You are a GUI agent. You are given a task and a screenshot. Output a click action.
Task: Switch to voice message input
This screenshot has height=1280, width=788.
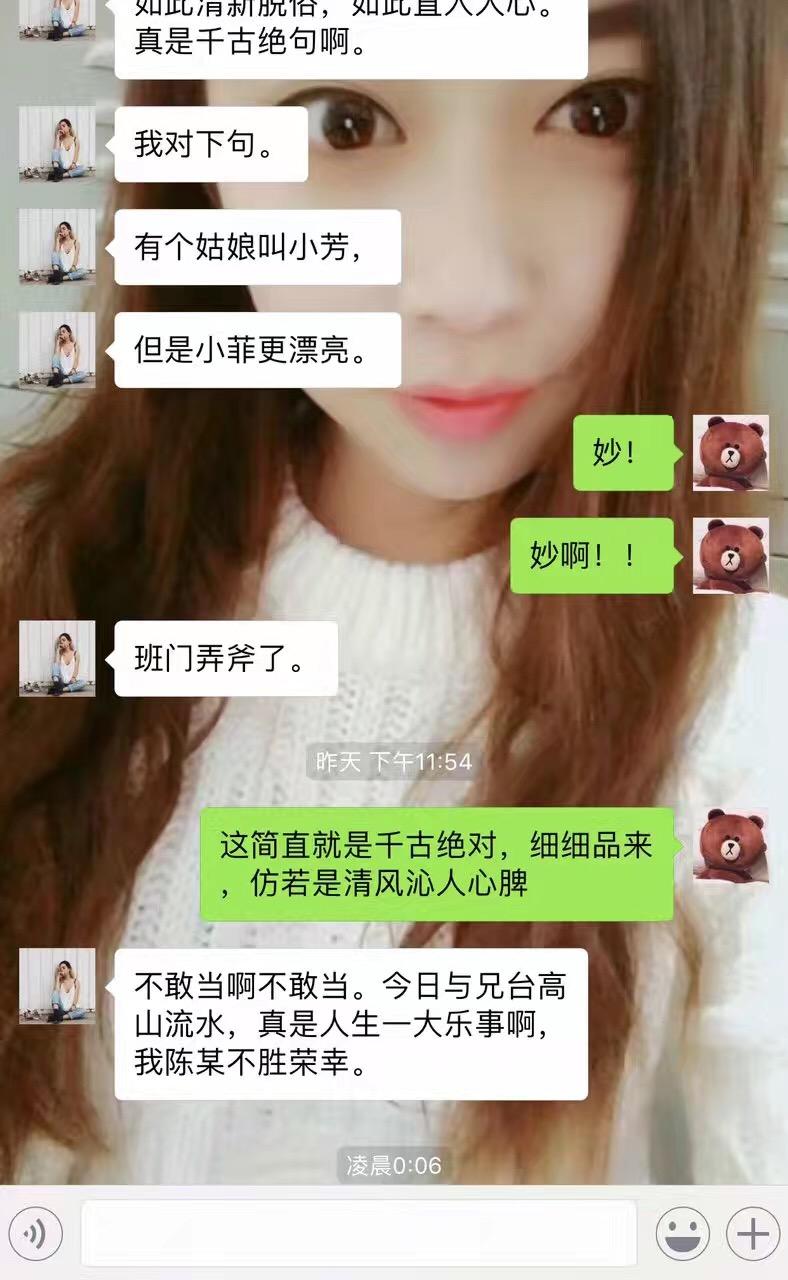tap(34, 1234)
